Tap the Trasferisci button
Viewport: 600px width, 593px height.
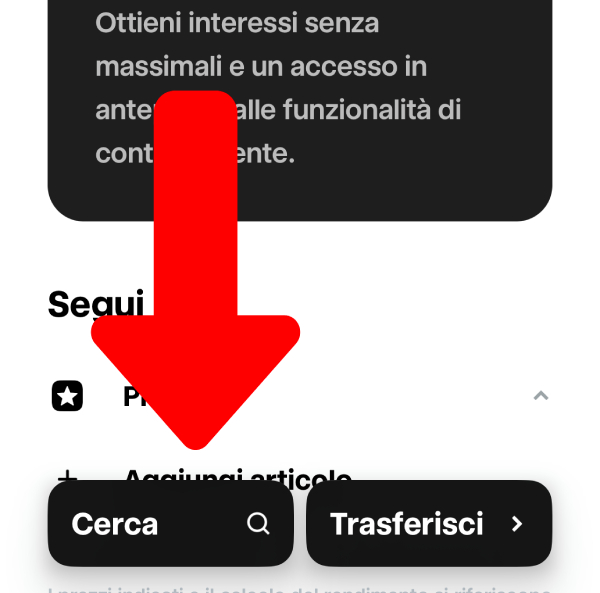pyautogui.click(x=428, y=524)
